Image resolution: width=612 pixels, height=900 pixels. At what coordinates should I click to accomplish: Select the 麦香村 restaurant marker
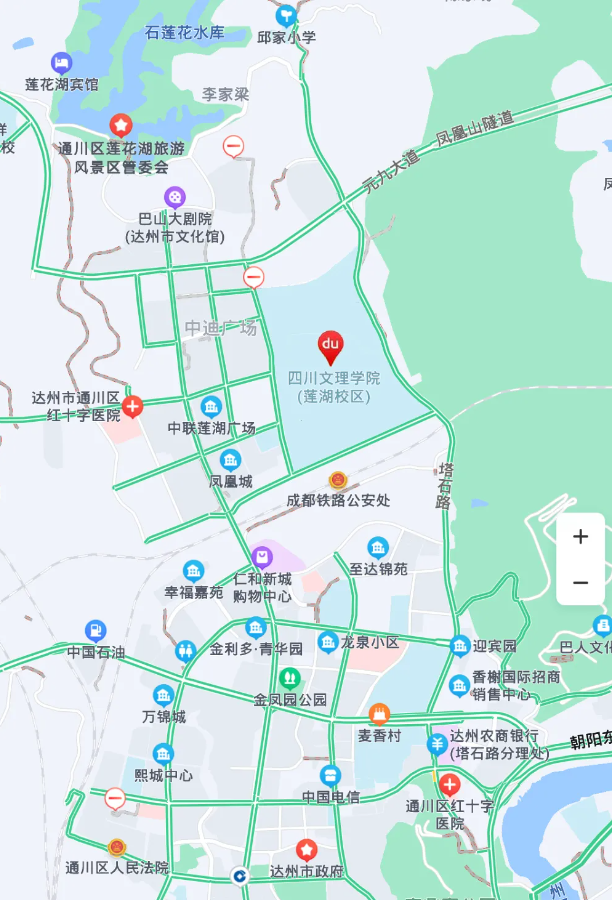tap(379, 714)
